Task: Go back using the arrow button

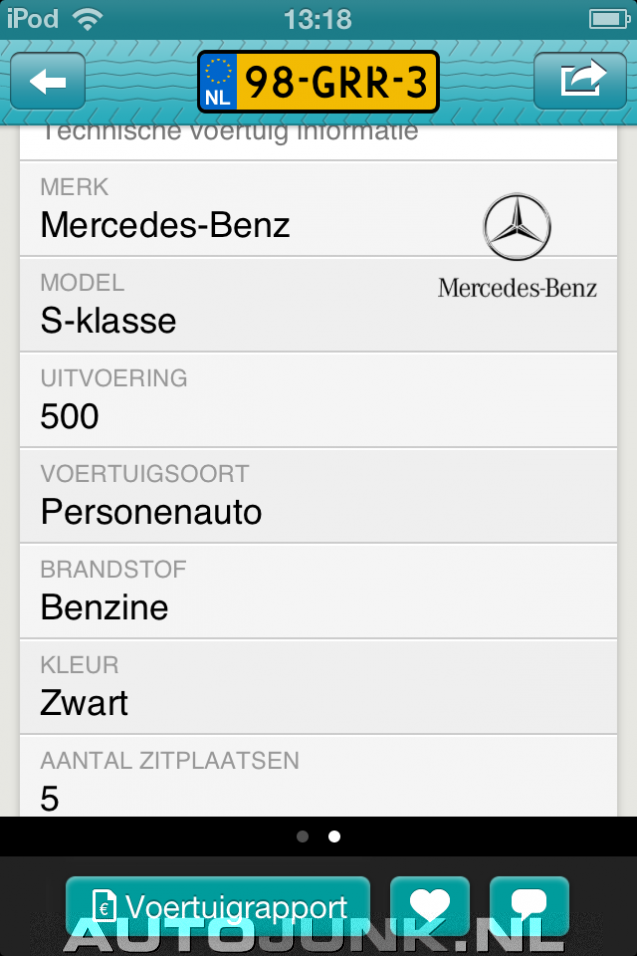Action: point(47,82)
